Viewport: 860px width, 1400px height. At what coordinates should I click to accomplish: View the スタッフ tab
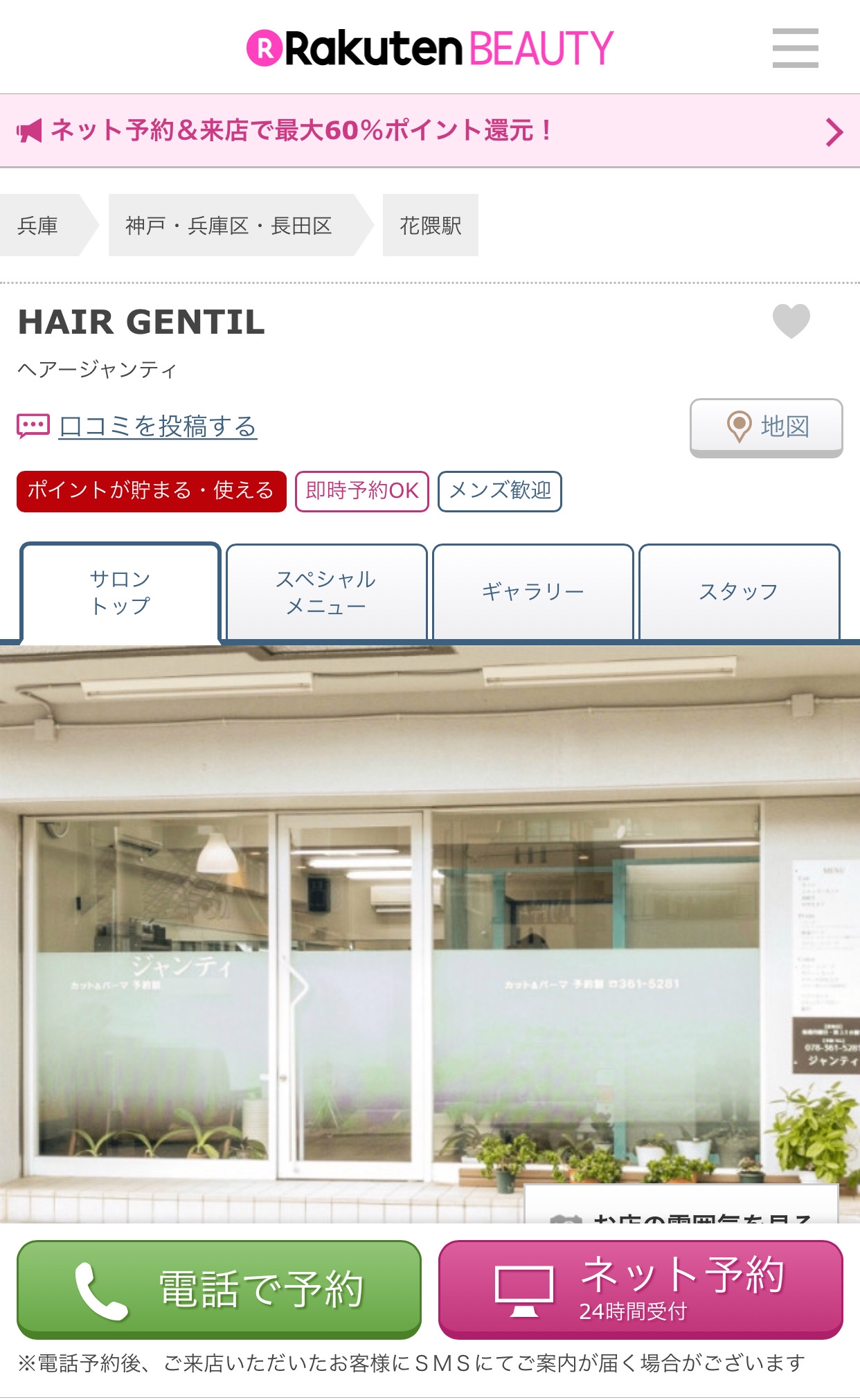click(739, 593)
